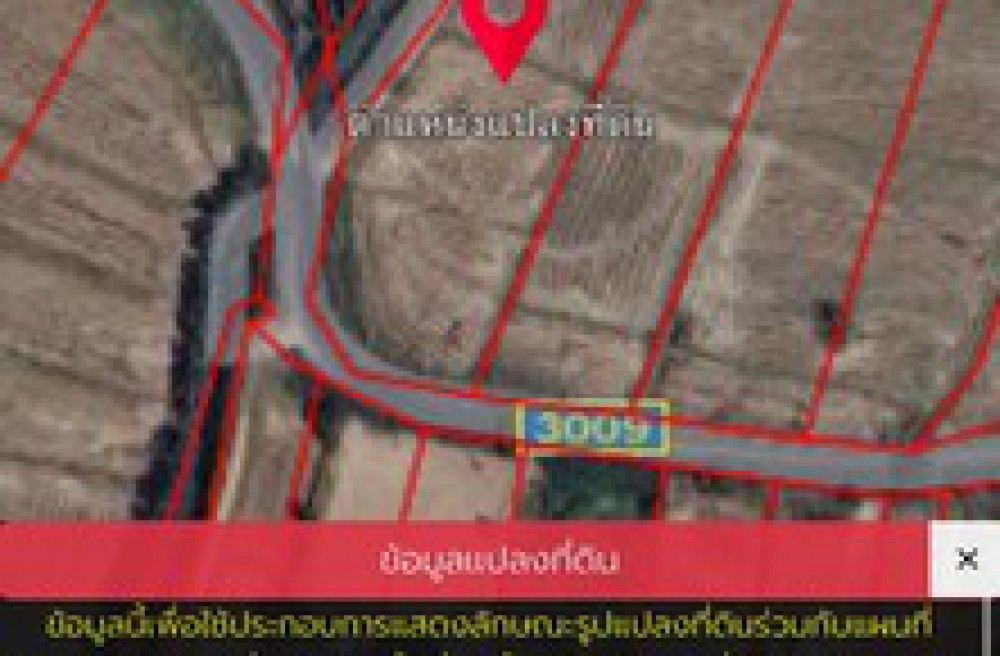Image resolution: width=1000 pixels, height=656 pixels.
Task: Close the land parcel information panel
Action: (x=966, y=559)
